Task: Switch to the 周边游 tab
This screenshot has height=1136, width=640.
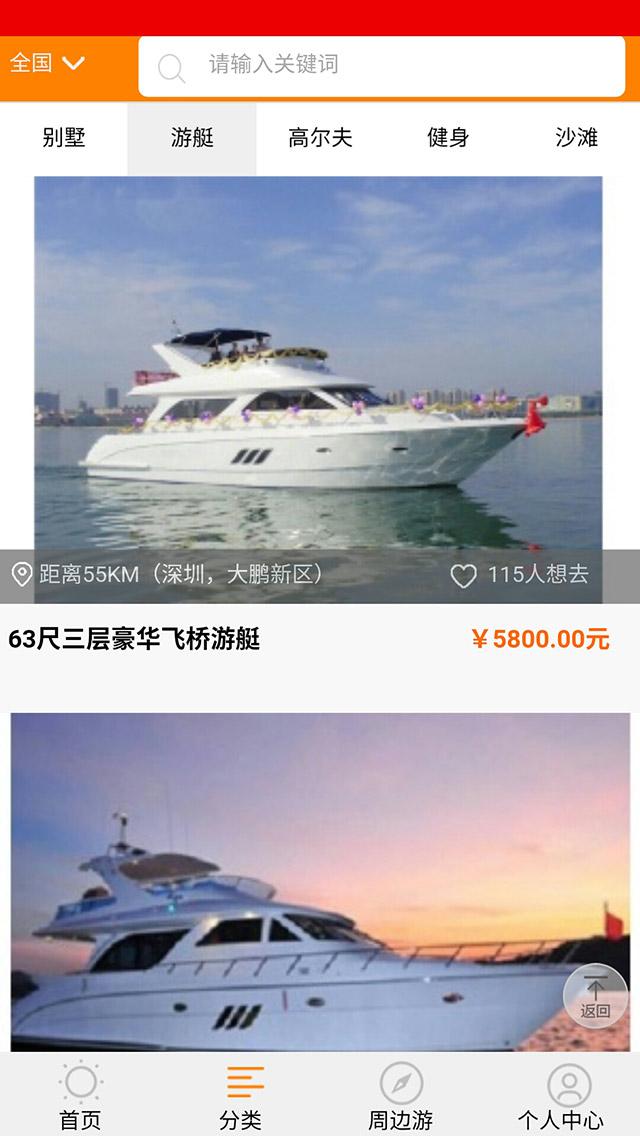Action: pos(401,1094)
